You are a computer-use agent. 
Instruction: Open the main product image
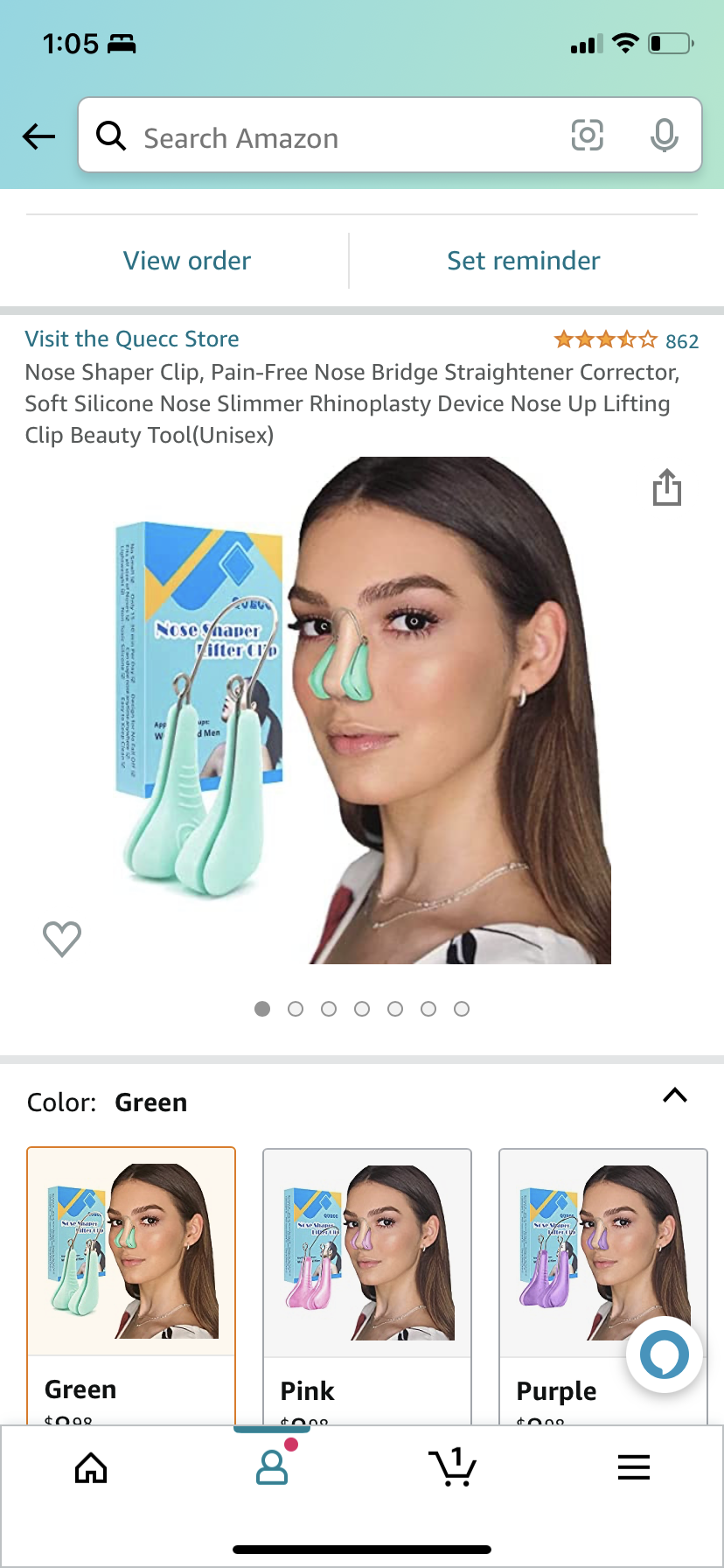362,710
